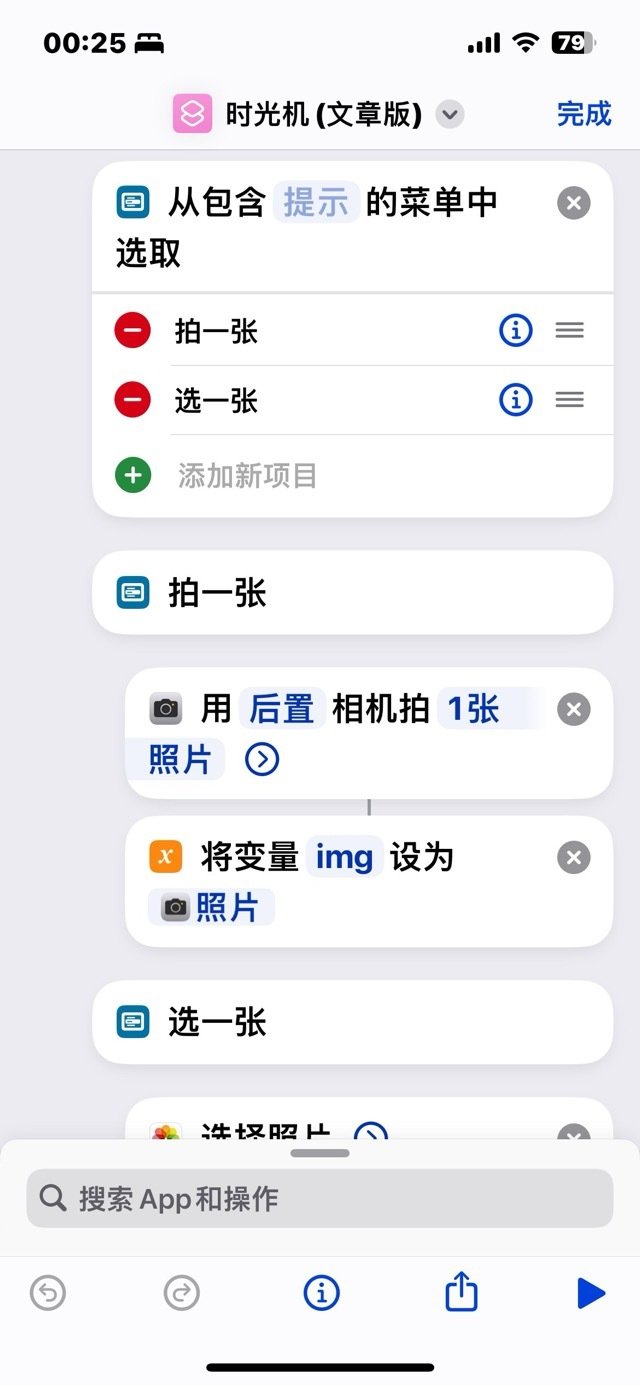Open info for the 拍一张 item

516,331
